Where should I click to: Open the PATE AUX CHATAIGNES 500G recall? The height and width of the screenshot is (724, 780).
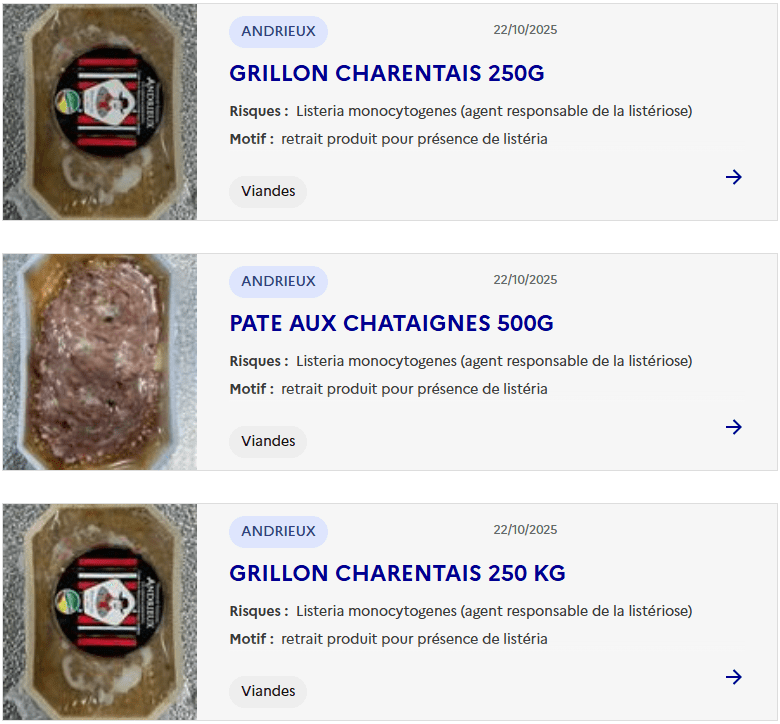391,324
